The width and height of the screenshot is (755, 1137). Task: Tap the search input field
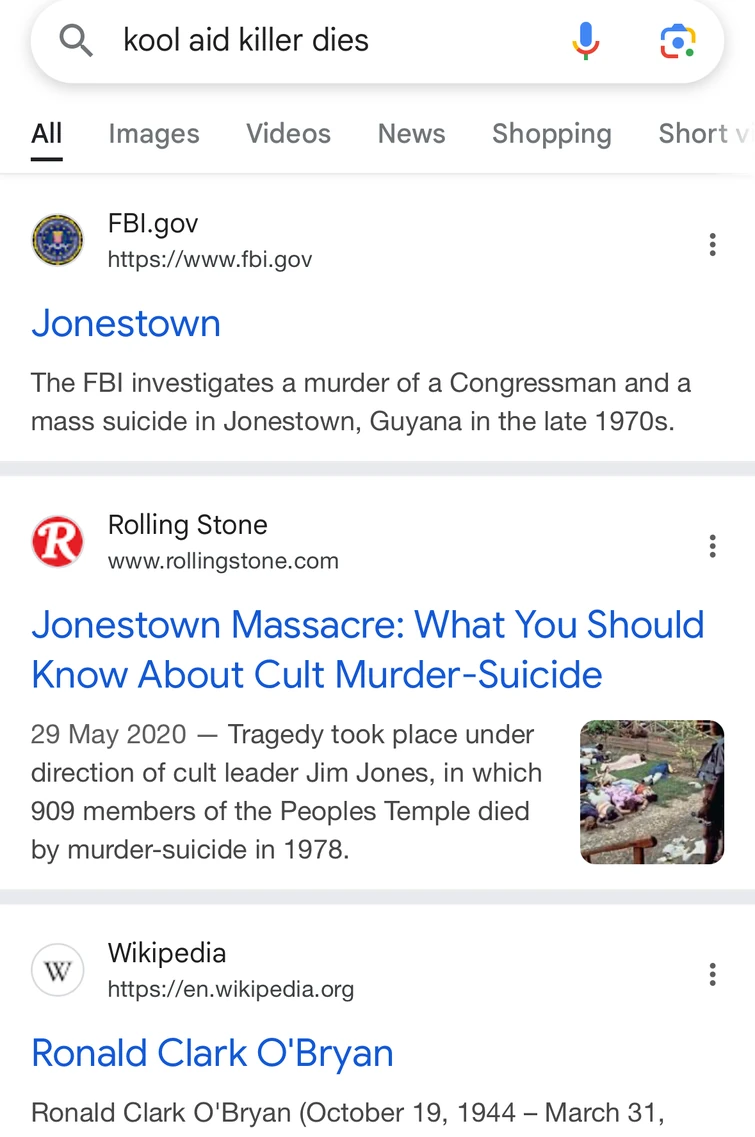300,41
